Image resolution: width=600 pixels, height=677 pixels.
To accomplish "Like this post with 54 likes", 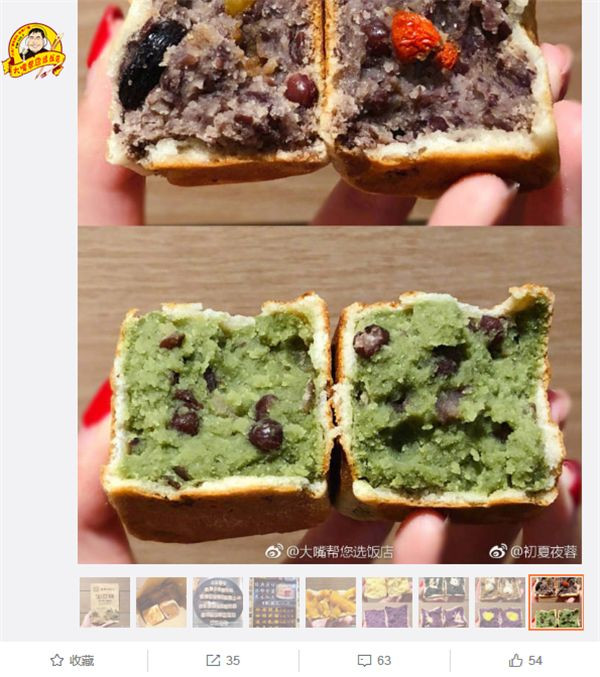I will [x=525, y=660].
